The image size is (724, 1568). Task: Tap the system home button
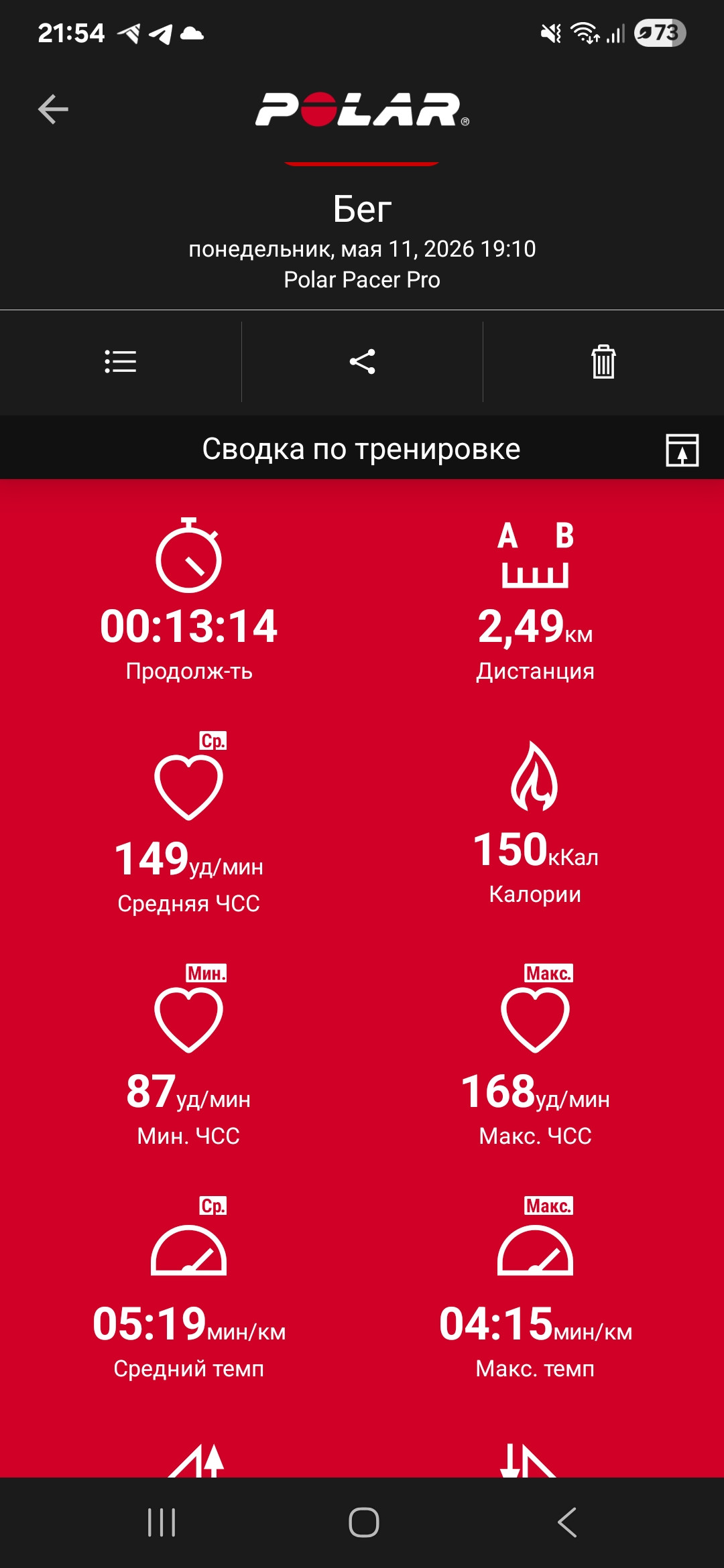coord(363,1522)
